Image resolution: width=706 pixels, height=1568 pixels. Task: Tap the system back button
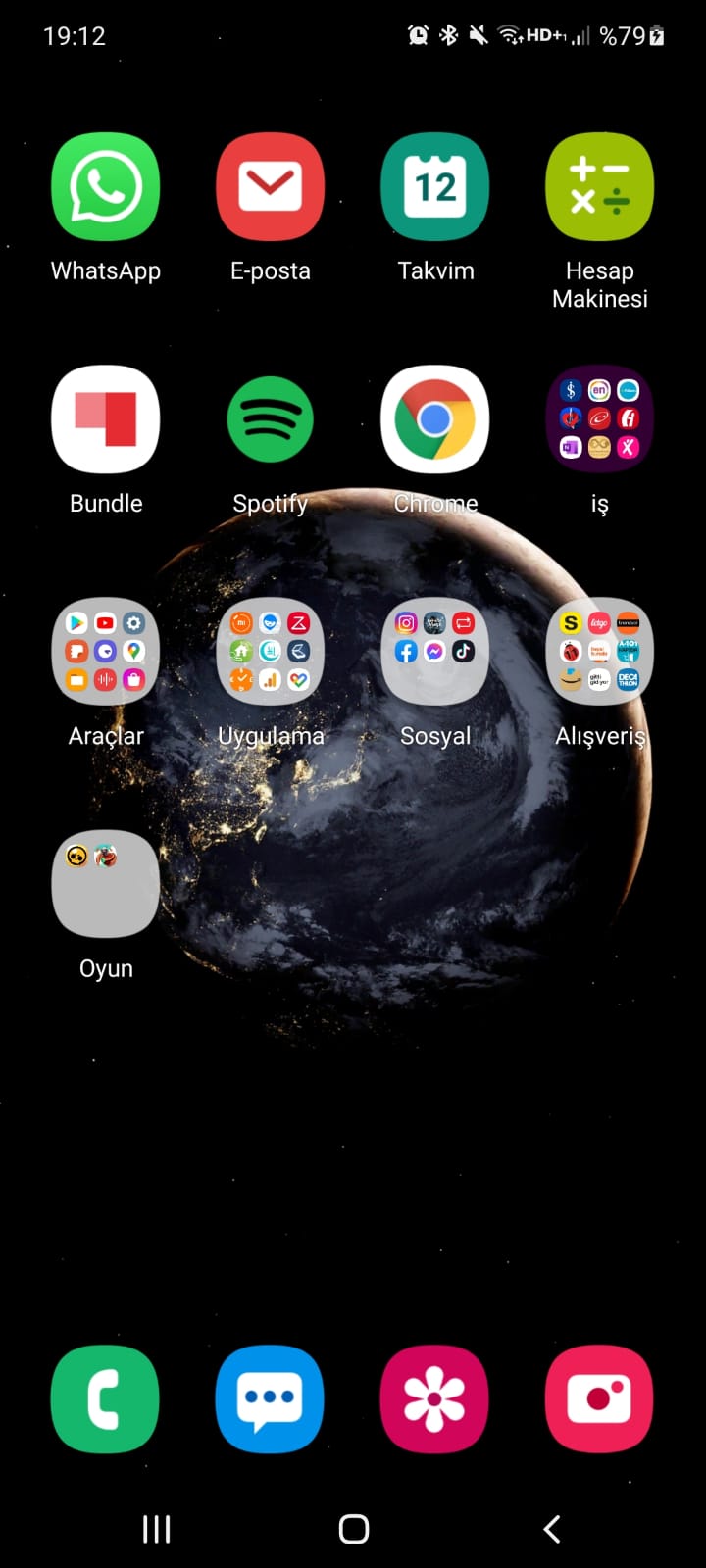click(552, 1529)
